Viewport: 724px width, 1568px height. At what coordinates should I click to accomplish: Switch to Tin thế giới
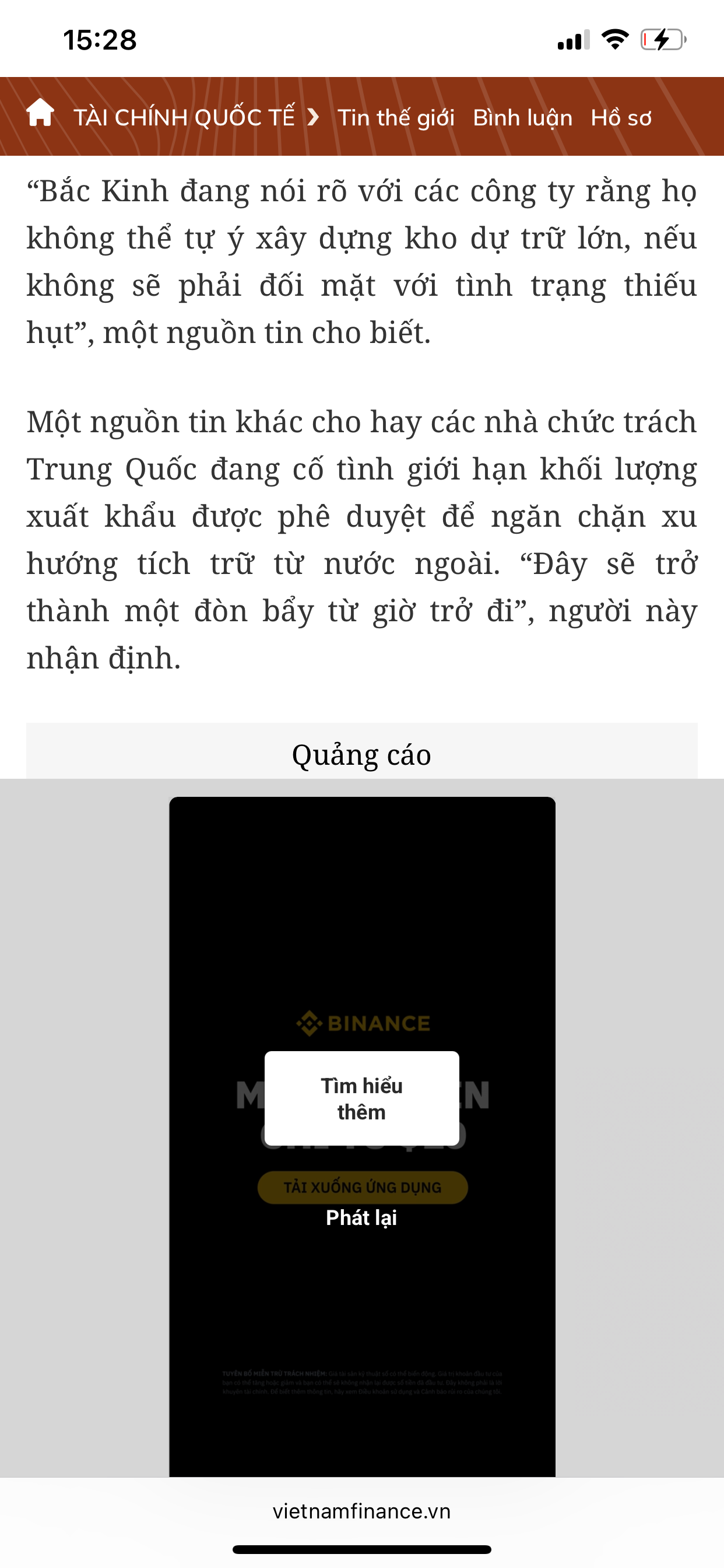(x=396, y=117)
